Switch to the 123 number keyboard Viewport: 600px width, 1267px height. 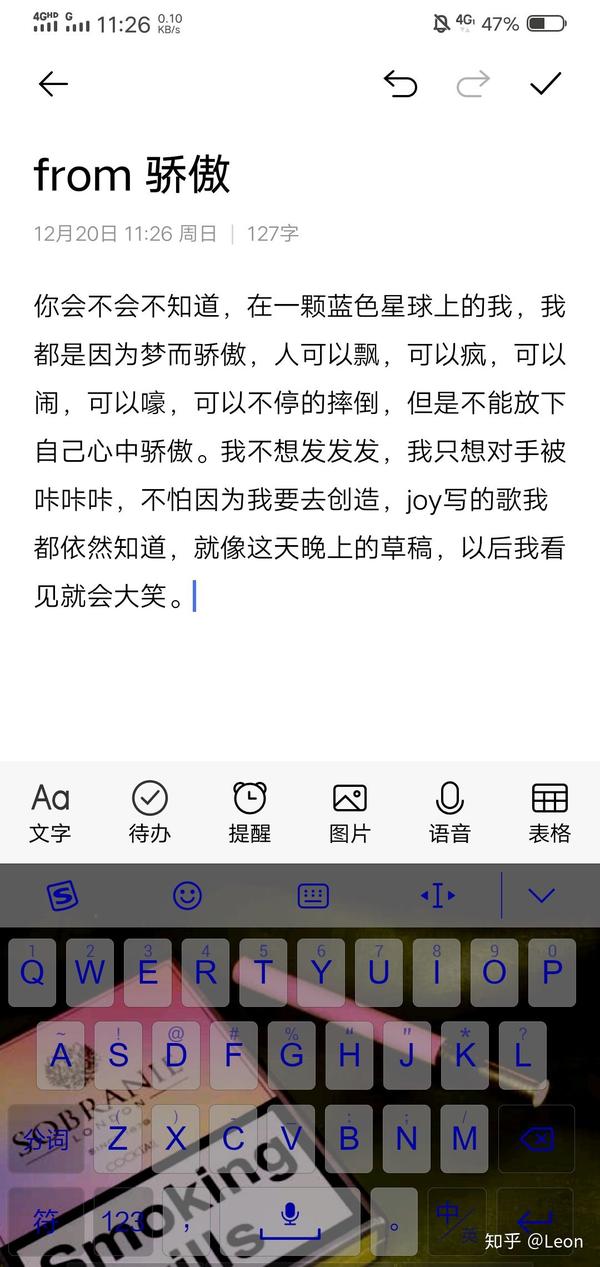[124, 1220]
